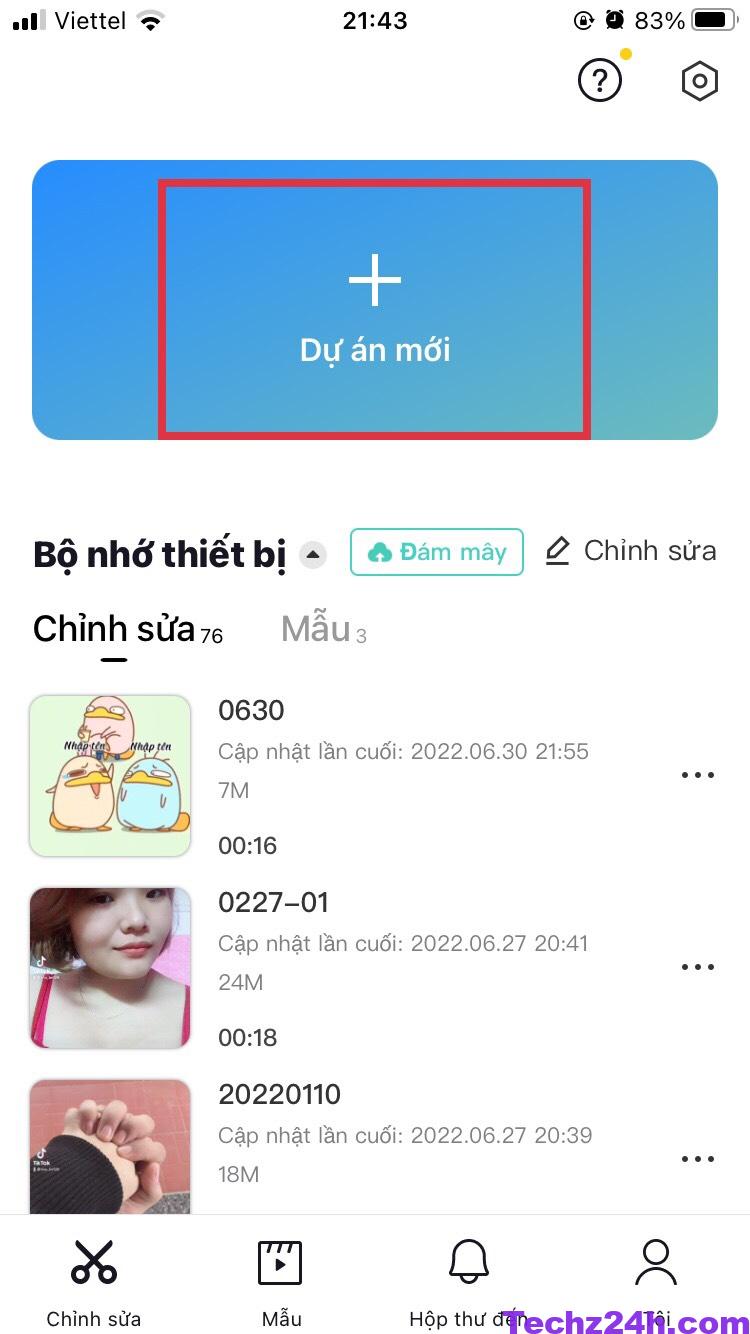Viewport: 750px width, 1334px height.
Task: Create a new project with Dự án mới
Action: (375, 306)
